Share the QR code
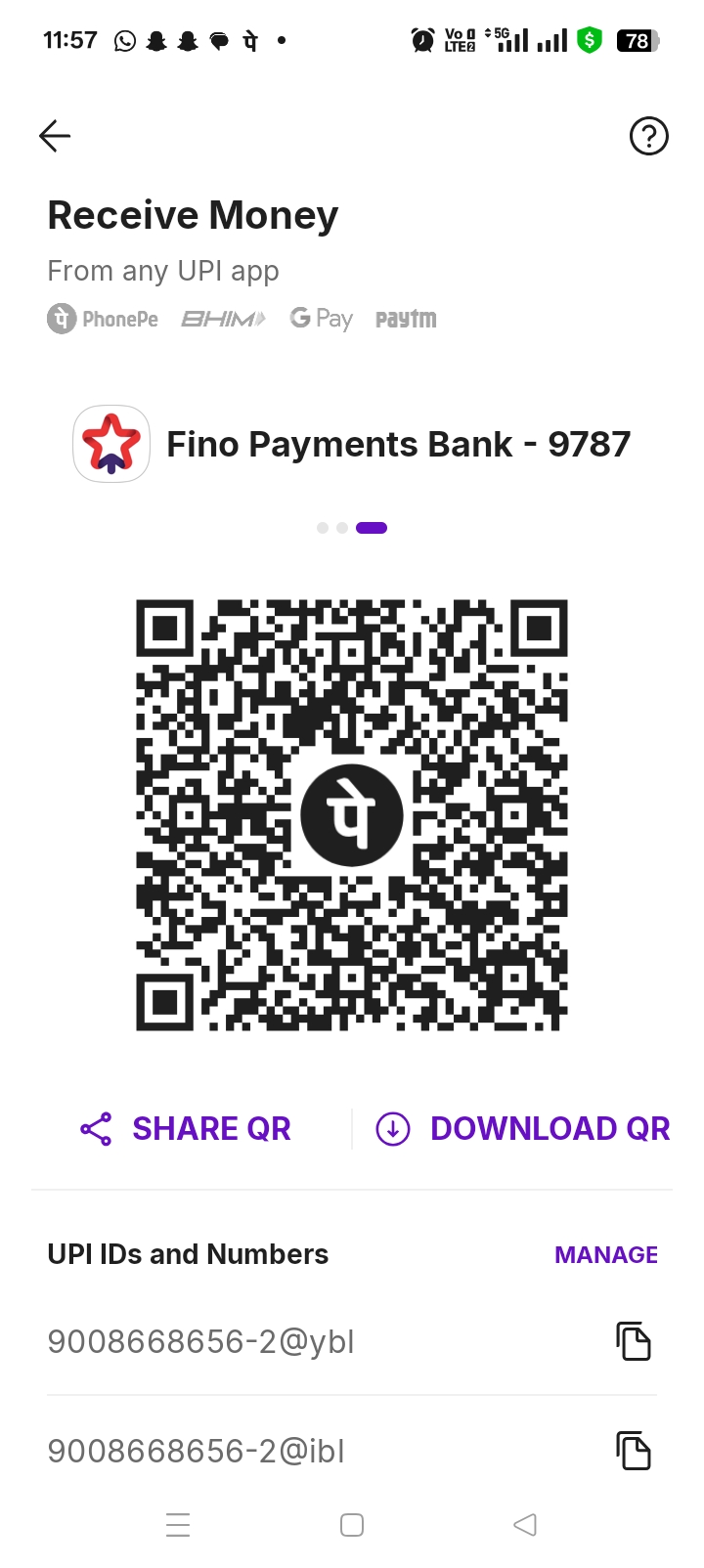The width and height of the screenshot is (704, 1568). pyautogui.click(x=186, y=1129)
